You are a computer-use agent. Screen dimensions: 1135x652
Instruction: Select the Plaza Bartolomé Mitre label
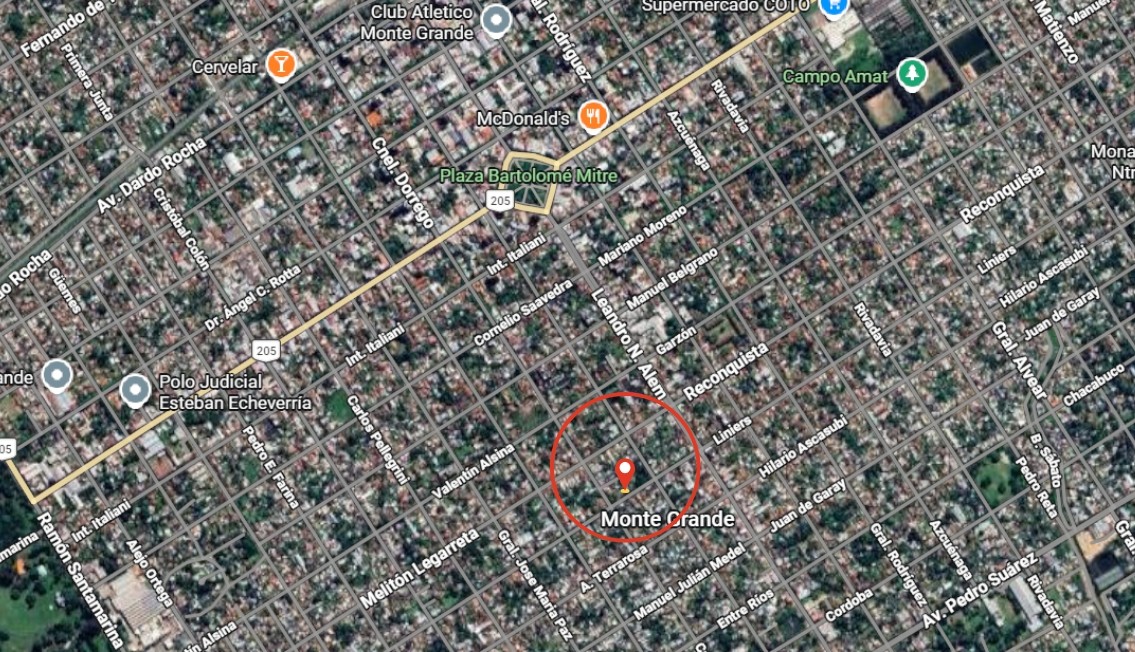(x=530, y=176)
